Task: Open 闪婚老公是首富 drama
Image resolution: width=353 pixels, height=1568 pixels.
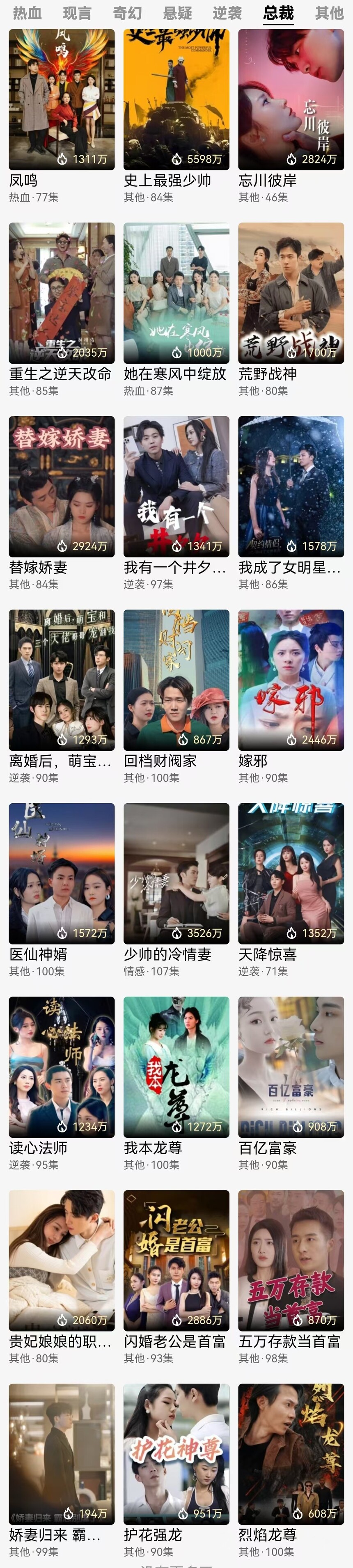Action: pos(176,1261)
